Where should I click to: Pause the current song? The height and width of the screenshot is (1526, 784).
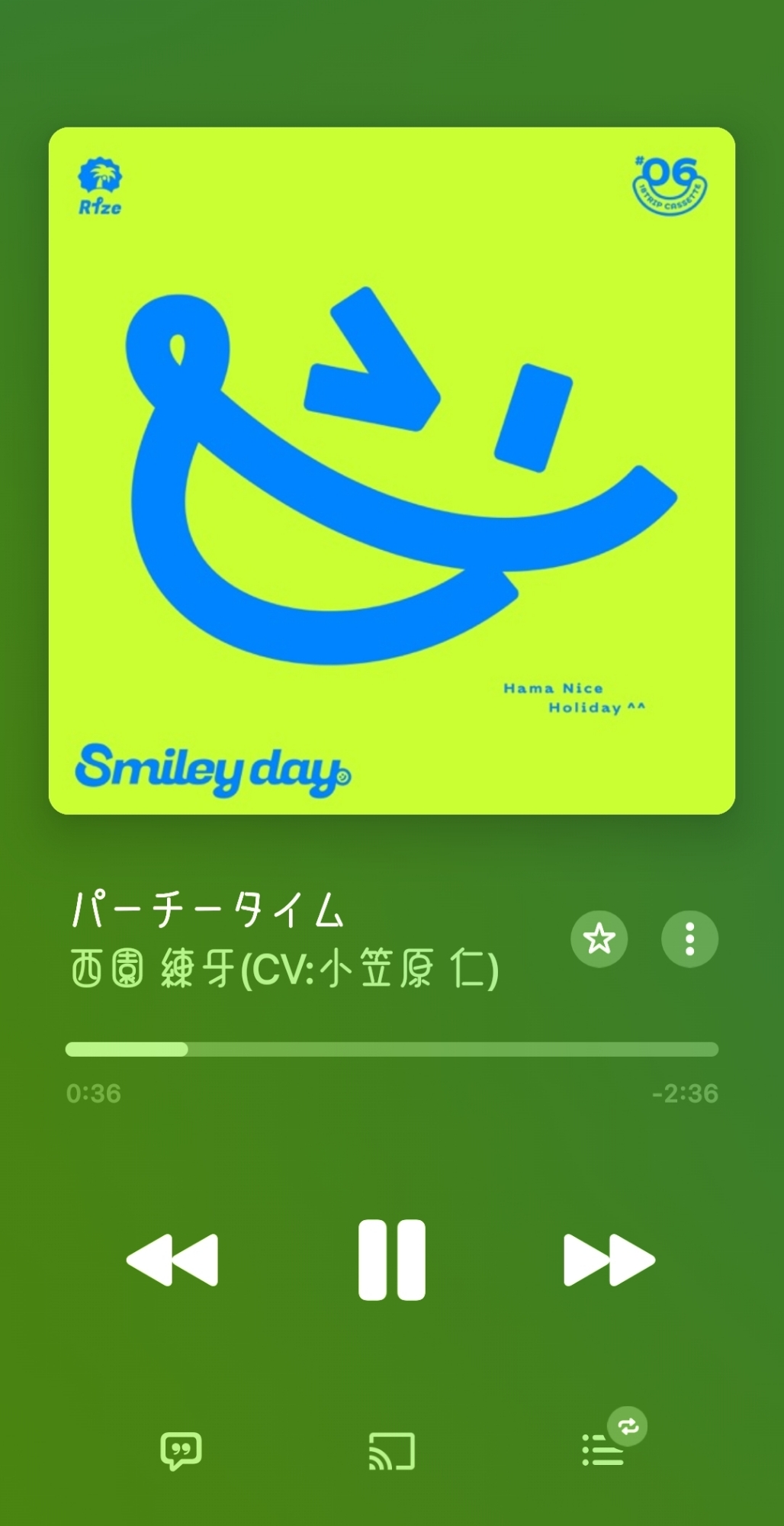[x=392, y=1260]
